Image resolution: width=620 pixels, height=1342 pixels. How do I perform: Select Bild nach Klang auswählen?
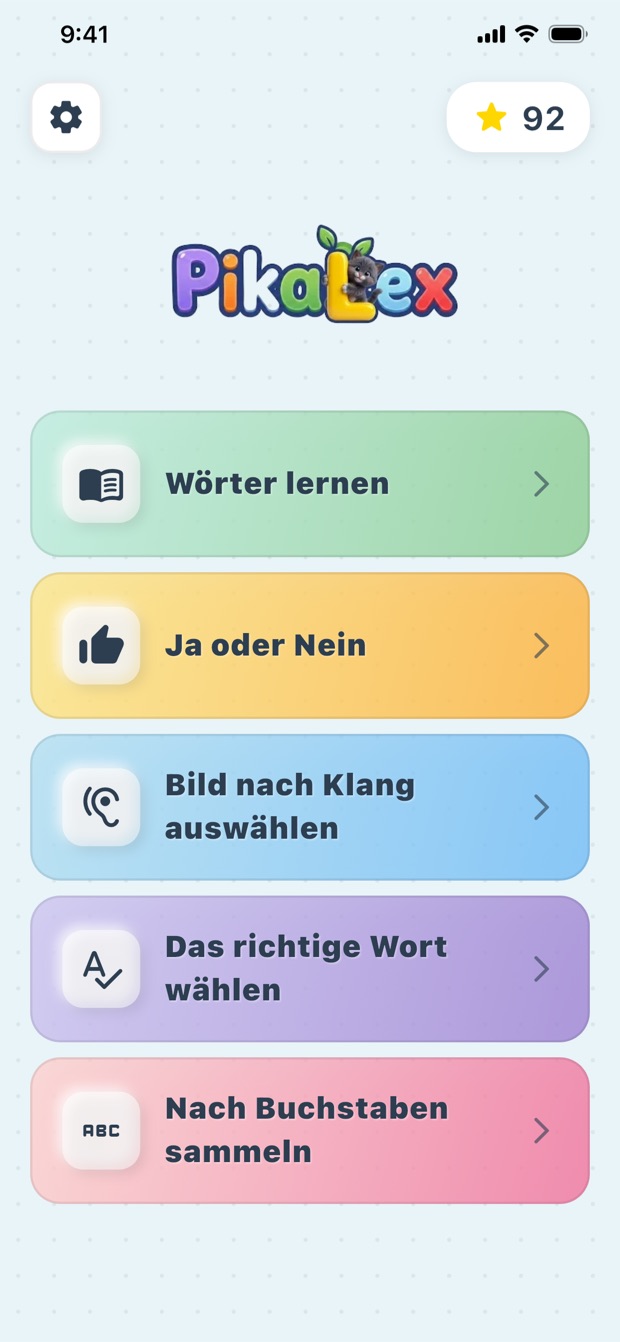coord(310,807)
